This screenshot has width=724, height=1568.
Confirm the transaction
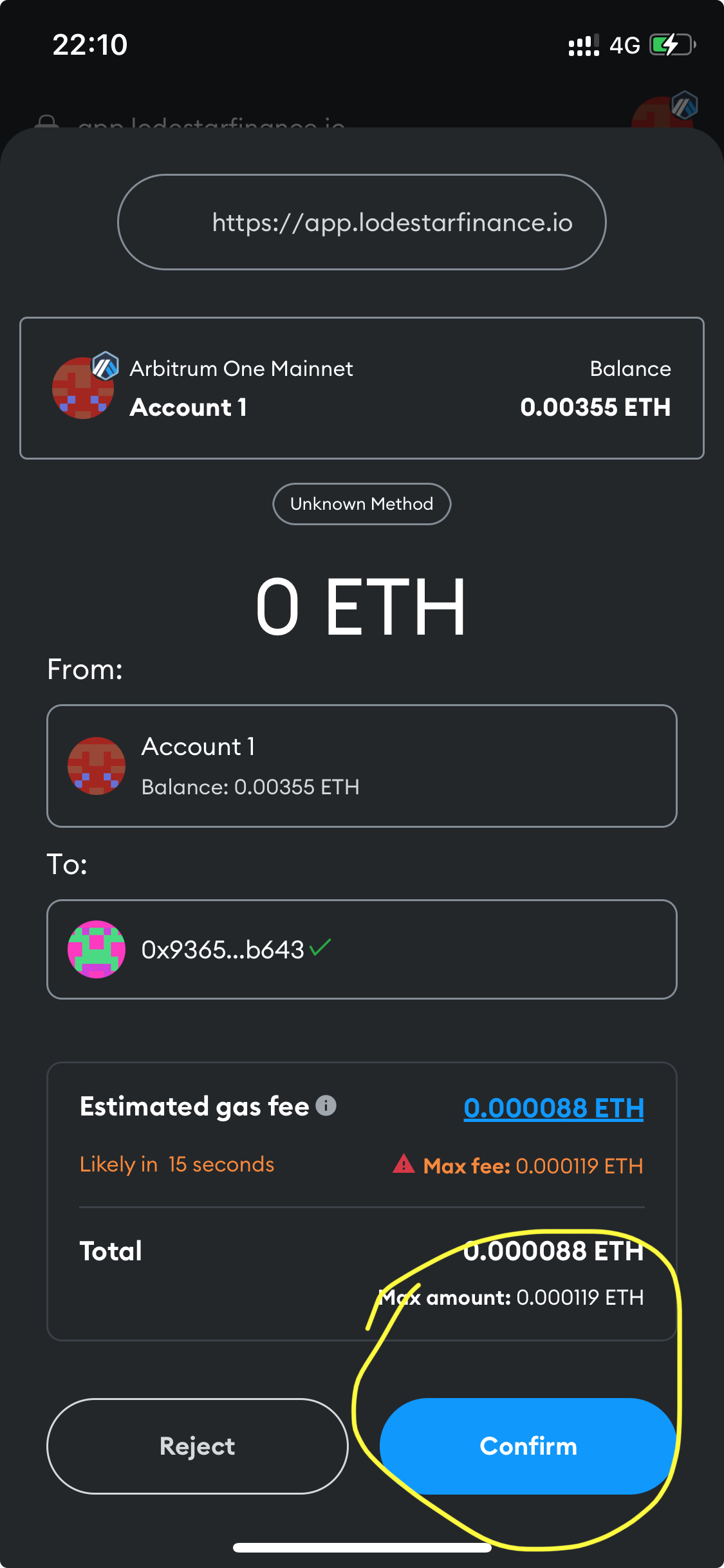tap(528, 1446)
